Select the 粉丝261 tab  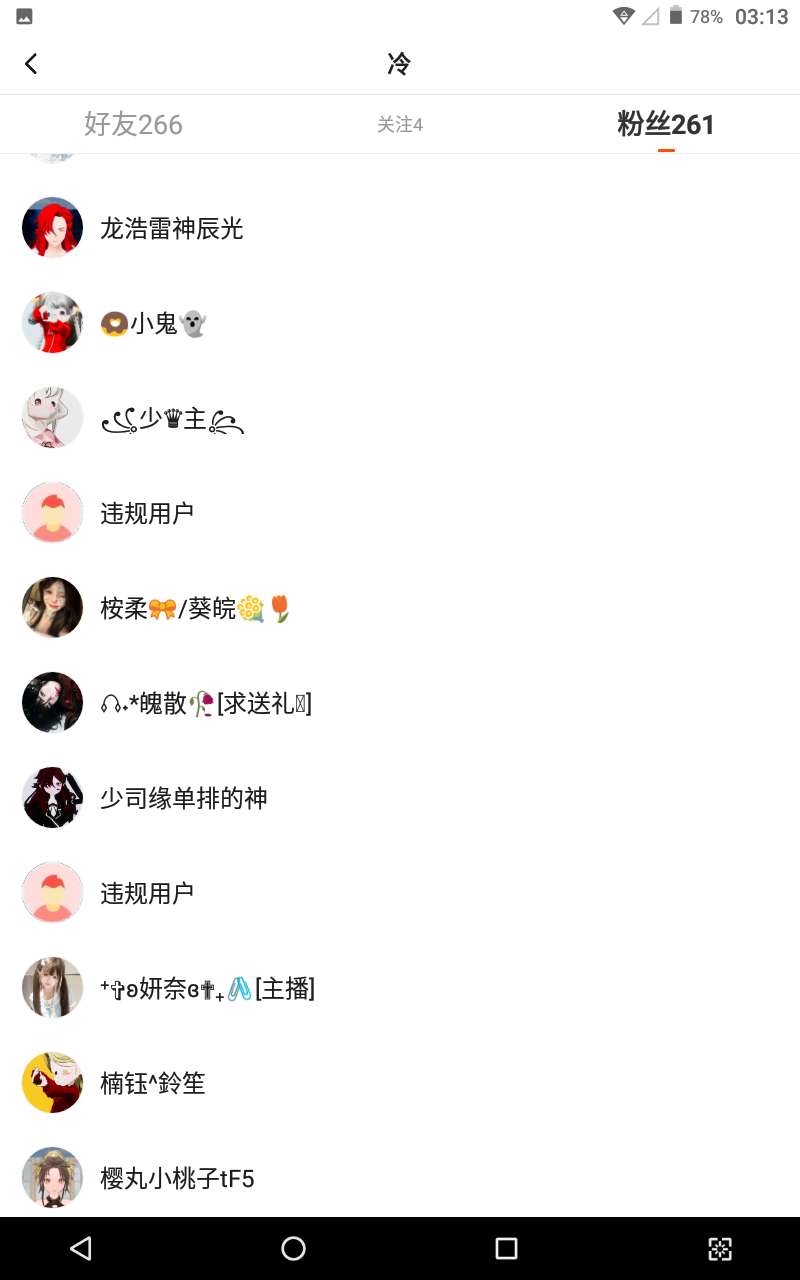666,125
